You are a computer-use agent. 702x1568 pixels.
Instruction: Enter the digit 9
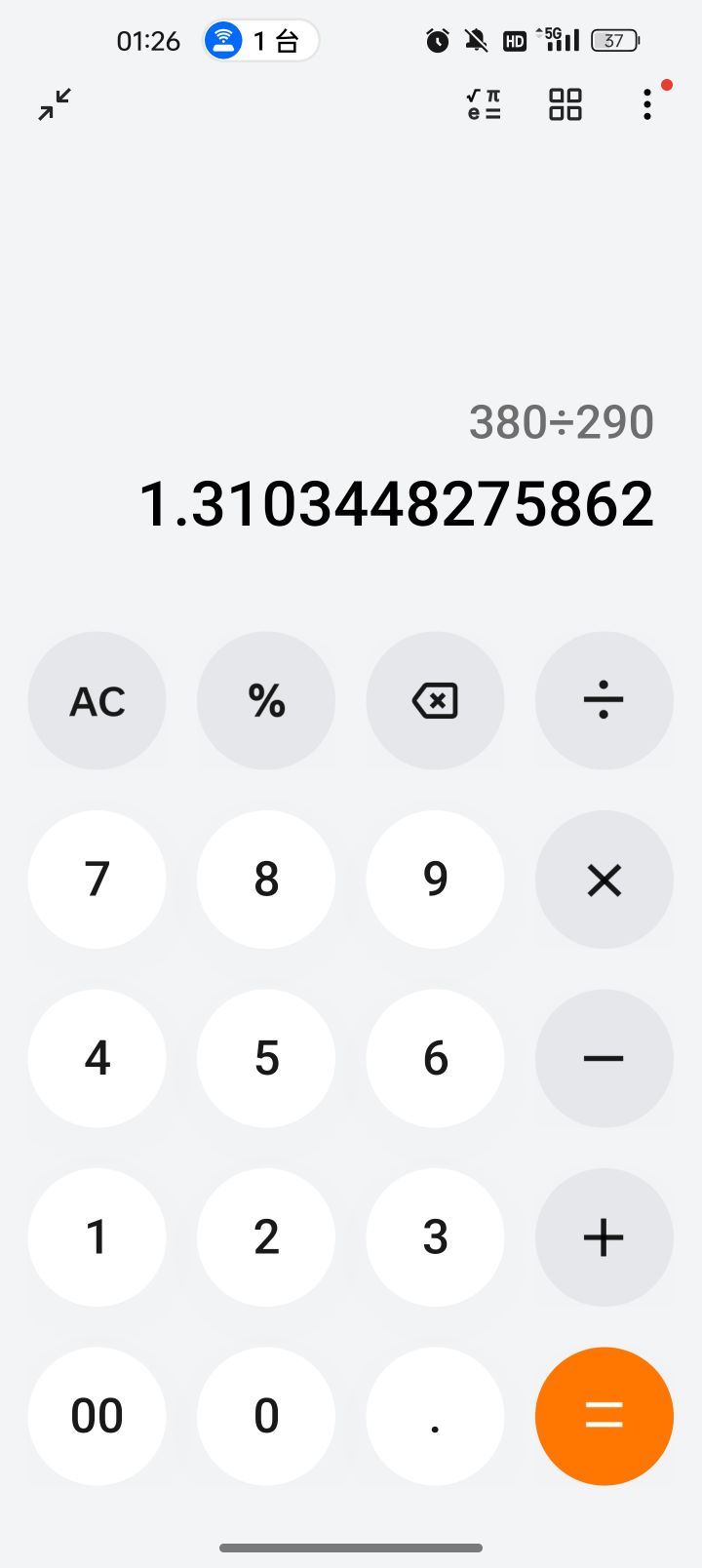coord(435,880)
